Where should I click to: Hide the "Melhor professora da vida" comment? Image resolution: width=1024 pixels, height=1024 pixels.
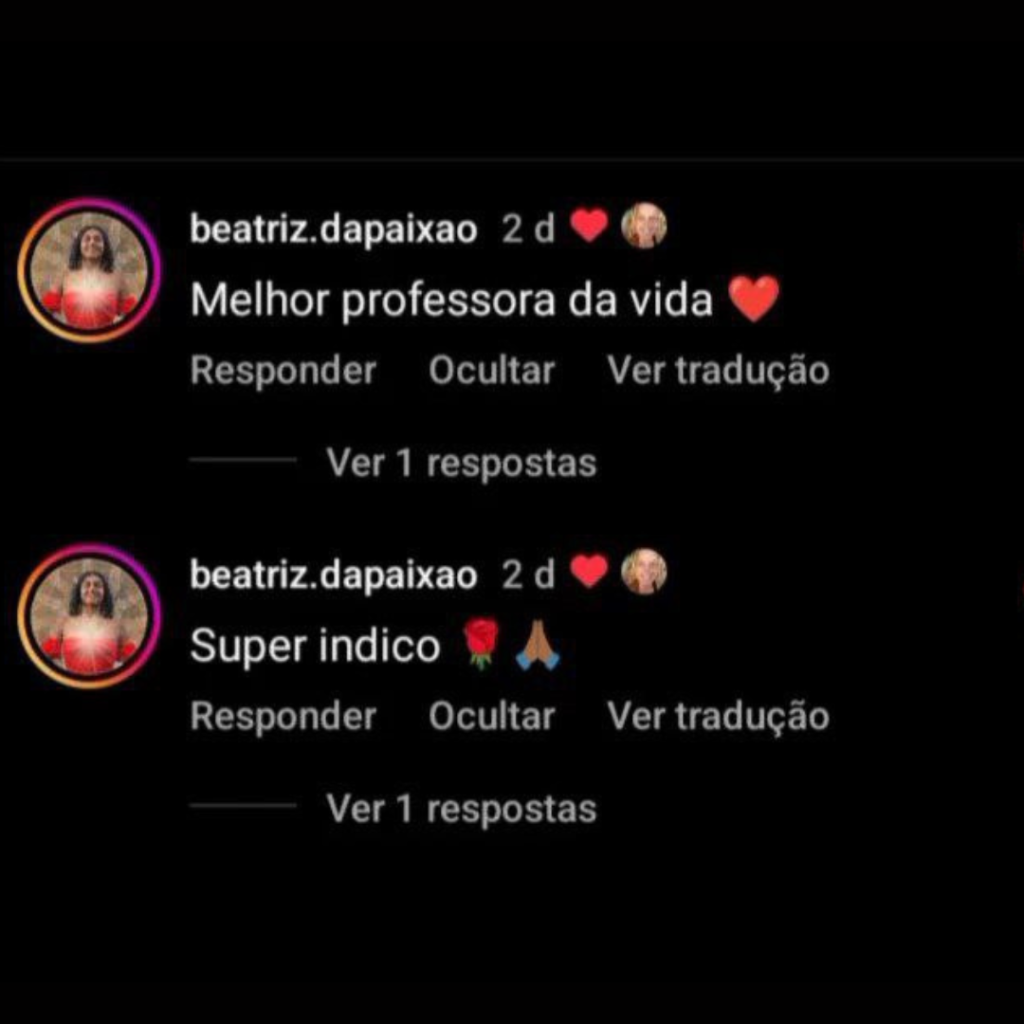click(x=491, y=371)
